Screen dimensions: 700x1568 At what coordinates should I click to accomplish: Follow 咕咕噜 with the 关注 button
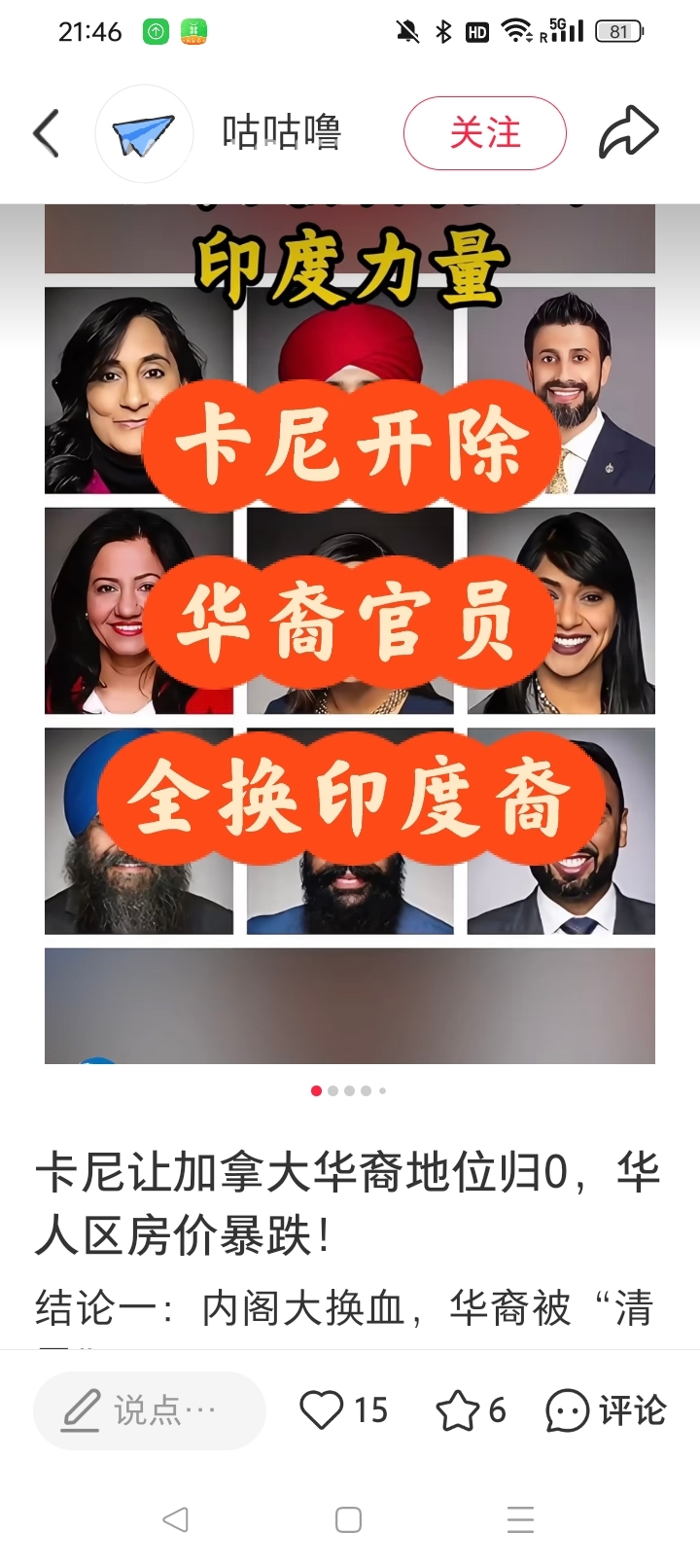coord(484,133)
